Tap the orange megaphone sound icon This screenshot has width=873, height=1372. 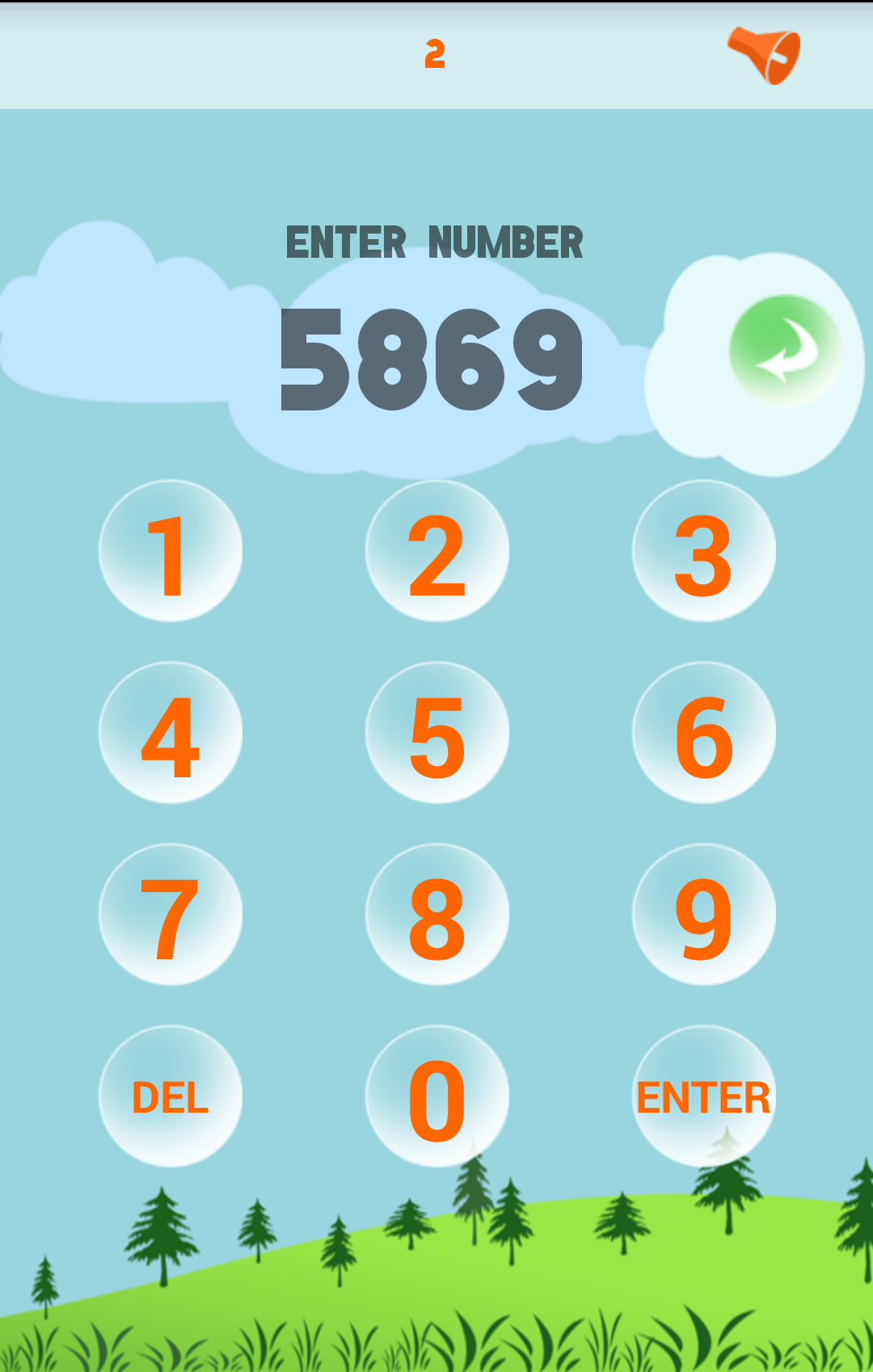click(x=765, y=54)
